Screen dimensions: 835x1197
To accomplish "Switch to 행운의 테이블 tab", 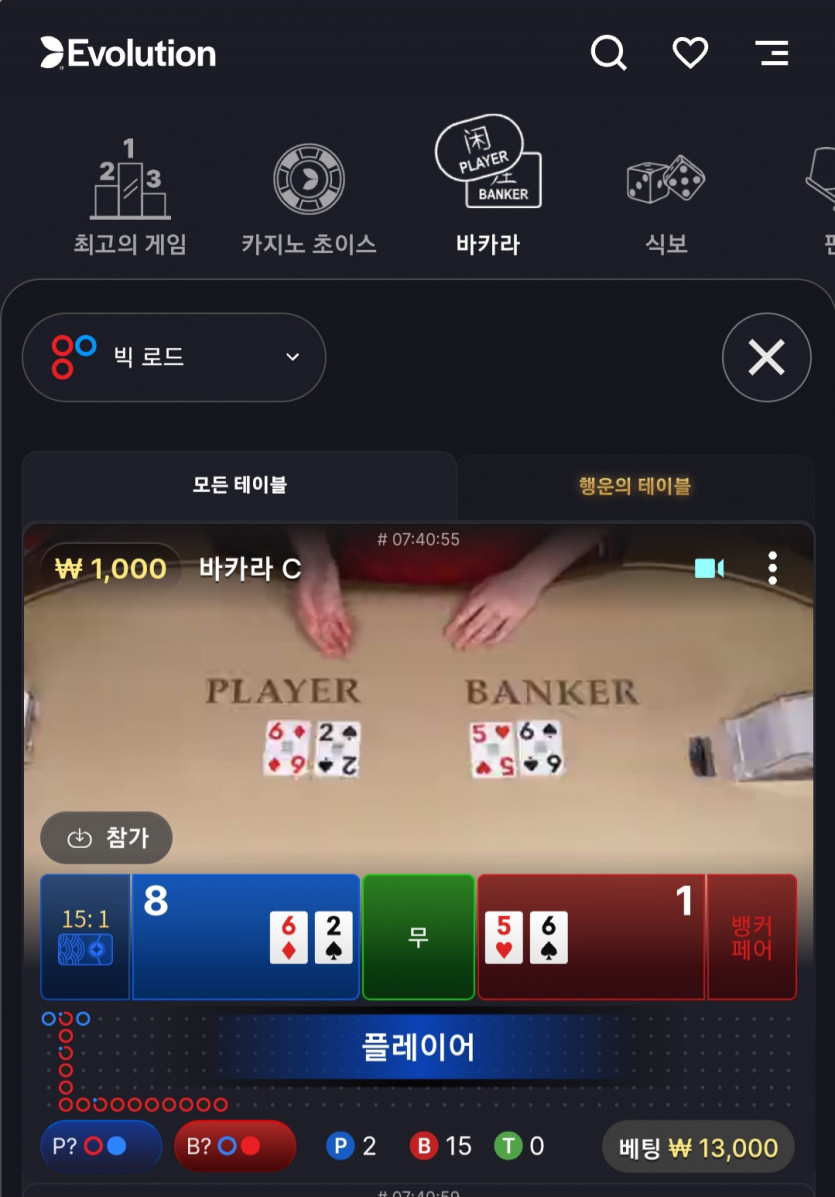I will pyautogui.click(x=635, y=486).
